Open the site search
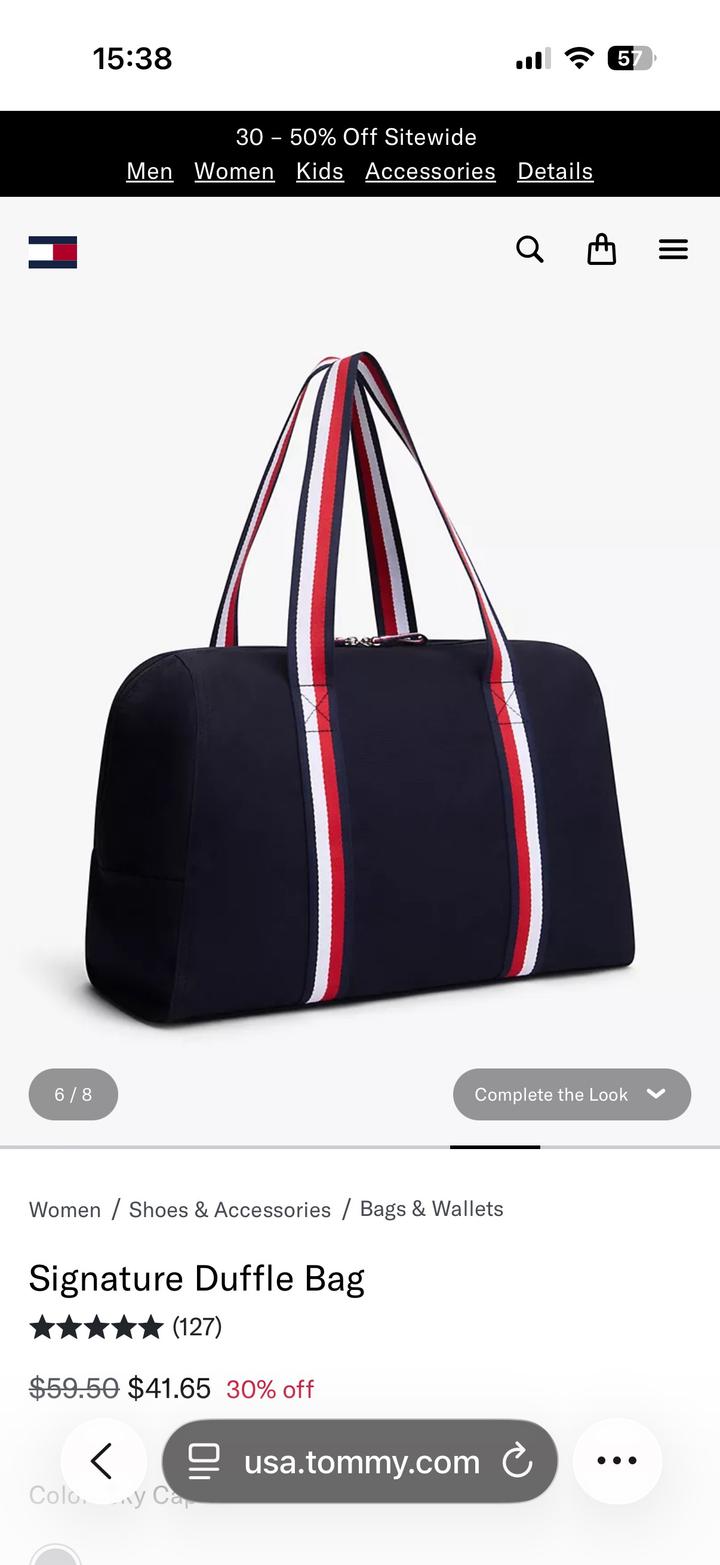The height and width of the screenshot is (1565, 720). point(529,249)
